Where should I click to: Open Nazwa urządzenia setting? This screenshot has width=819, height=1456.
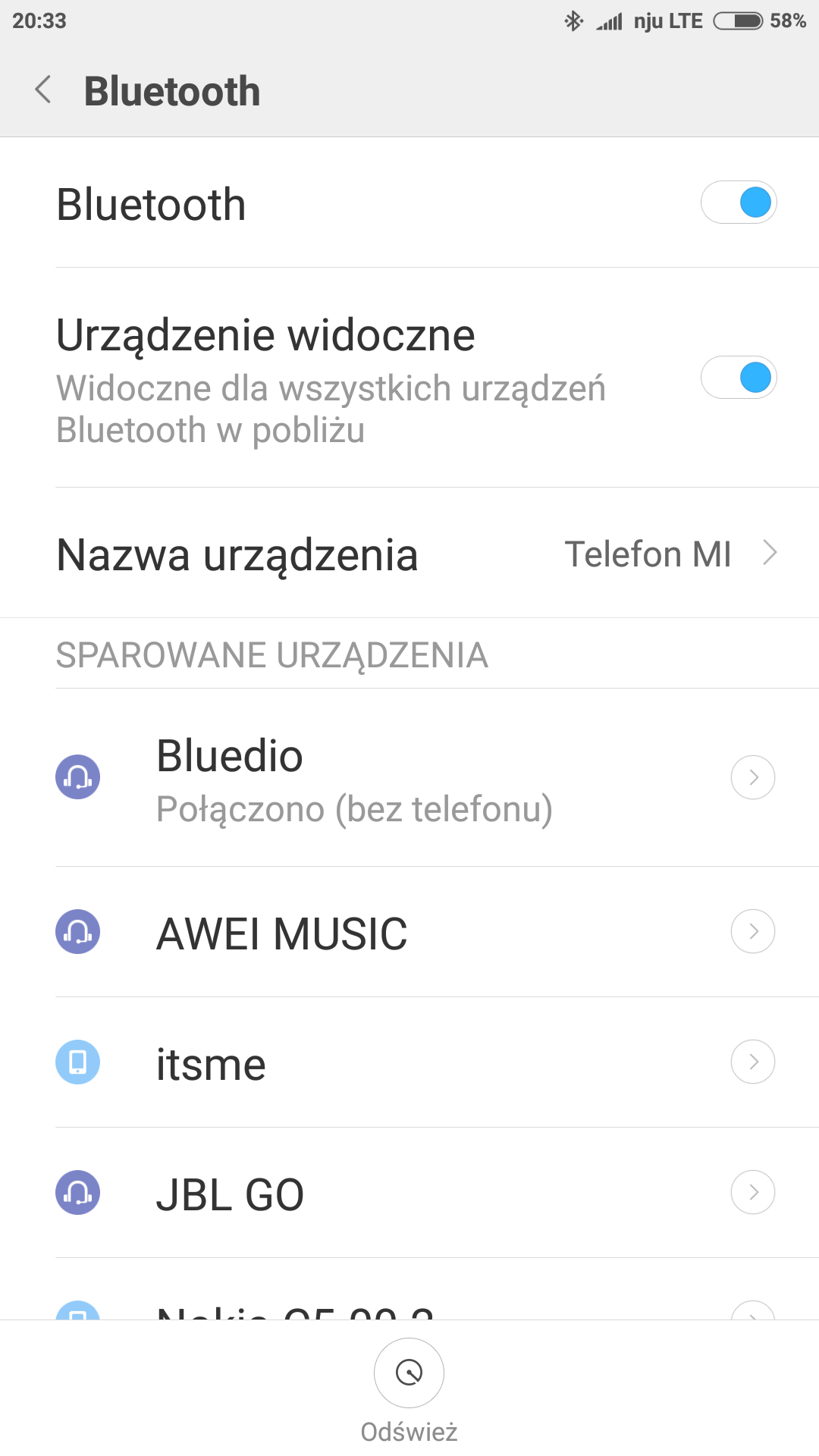tap(409, 554)
